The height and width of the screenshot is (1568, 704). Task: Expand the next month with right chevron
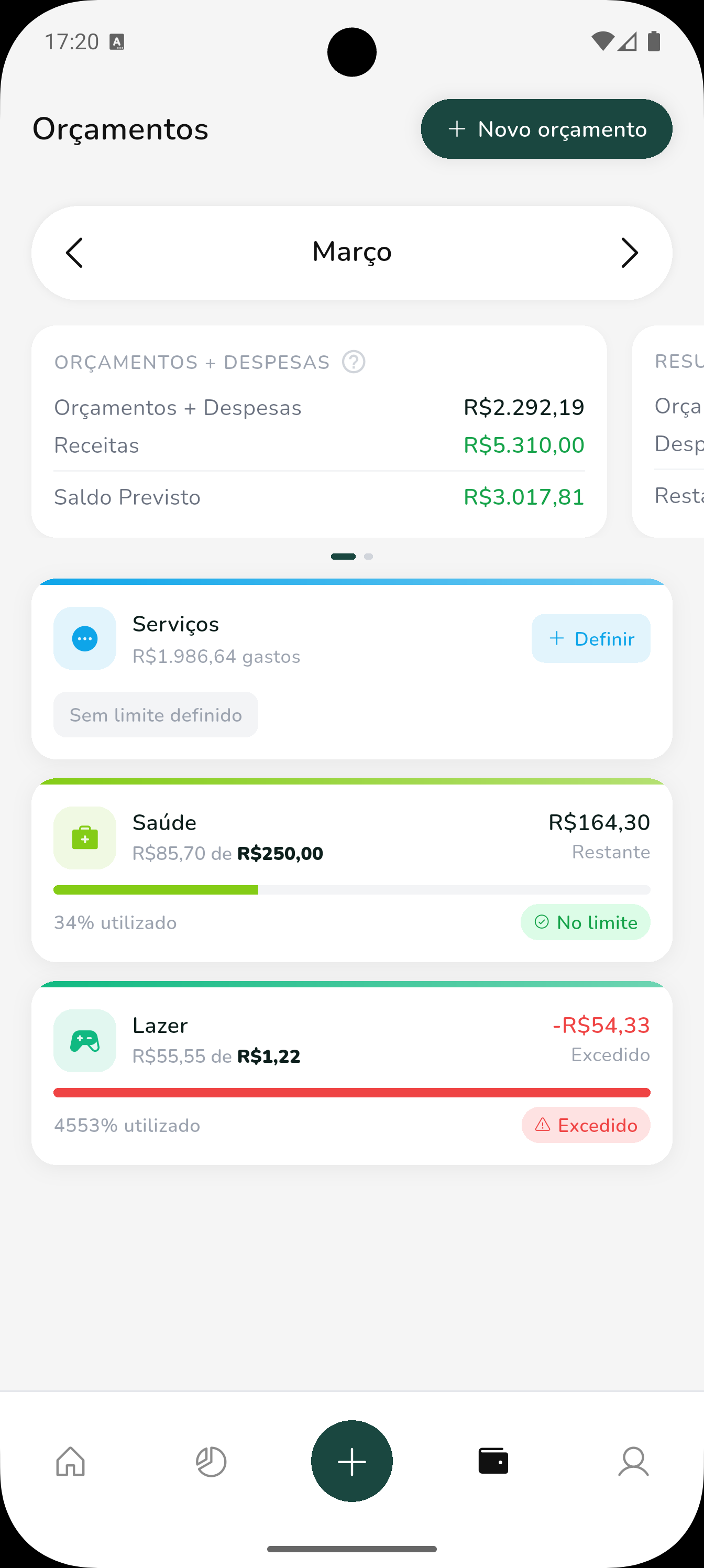pos(630,252)
